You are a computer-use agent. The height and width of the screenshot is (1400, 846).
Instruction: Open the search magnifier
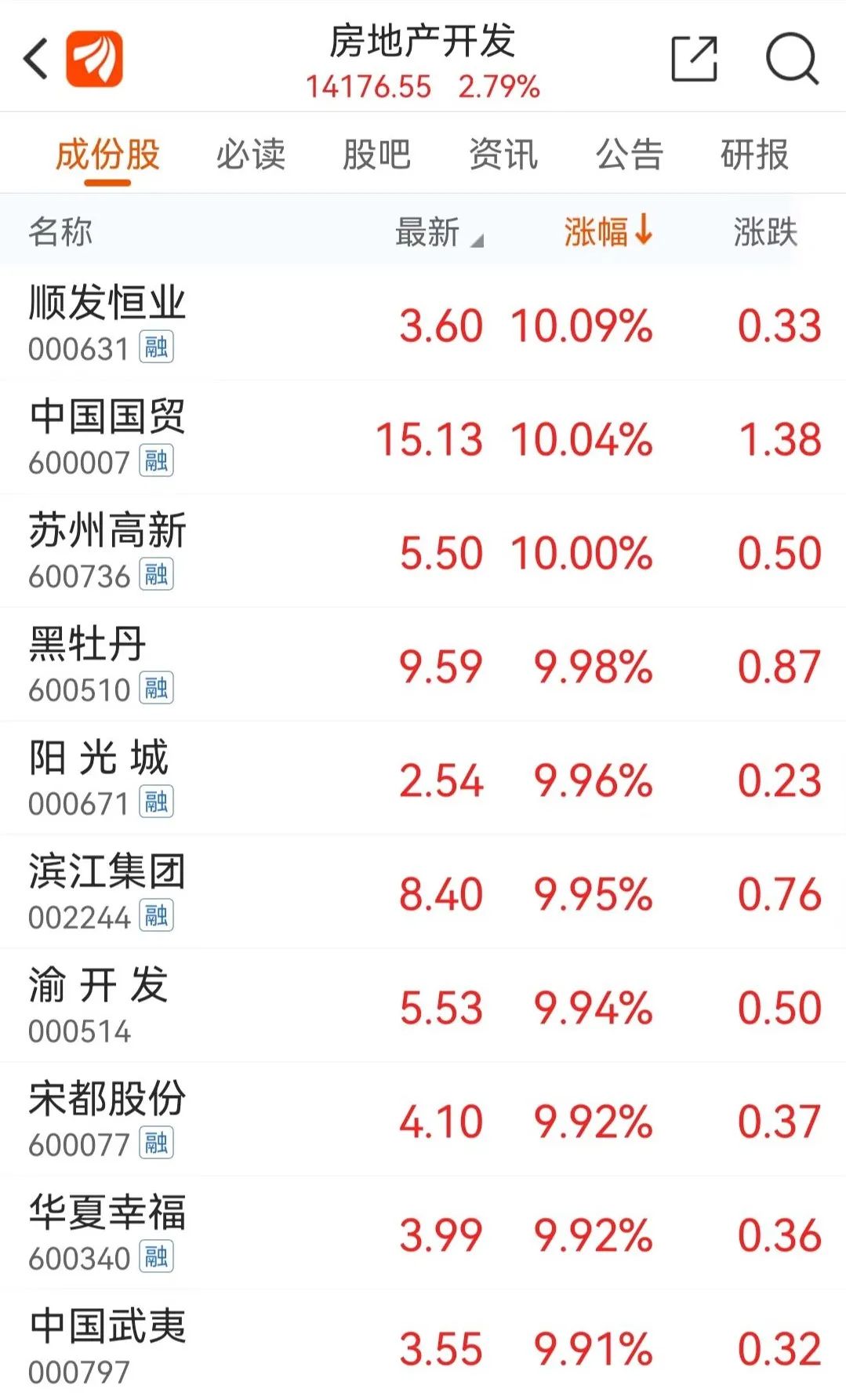tap(791, 59)
